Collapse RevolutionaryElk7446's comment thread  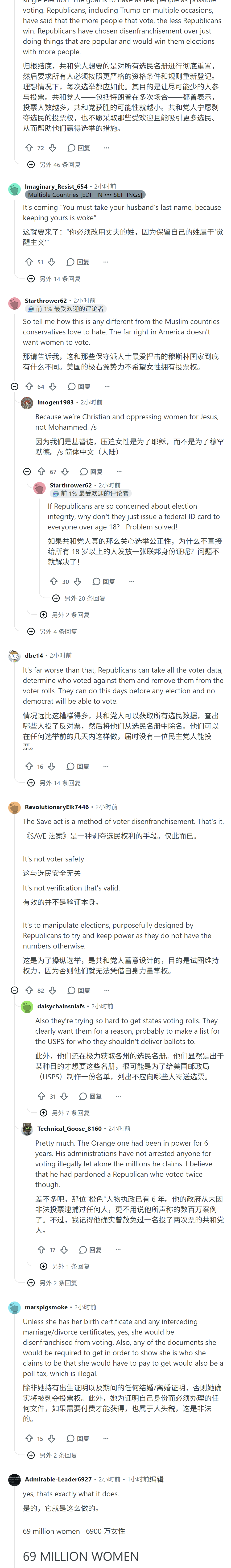click(x=15, y=990)
